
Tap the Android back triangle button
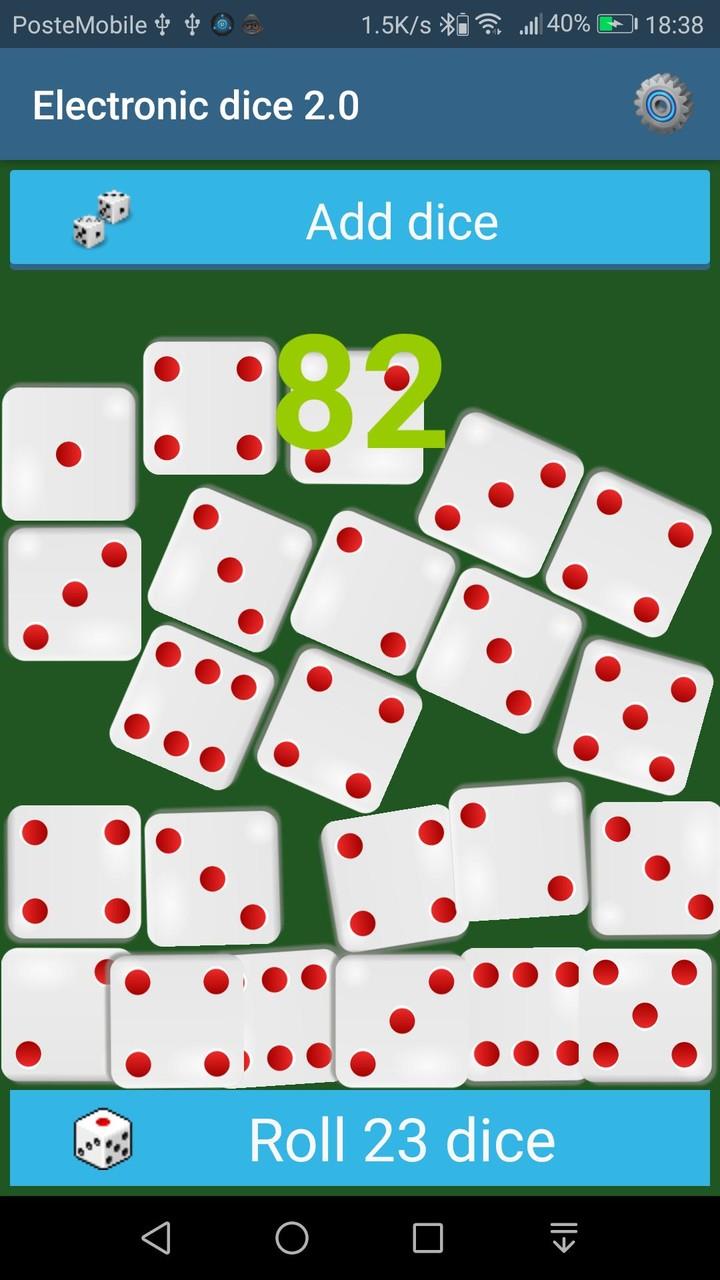coord(155,1237)
